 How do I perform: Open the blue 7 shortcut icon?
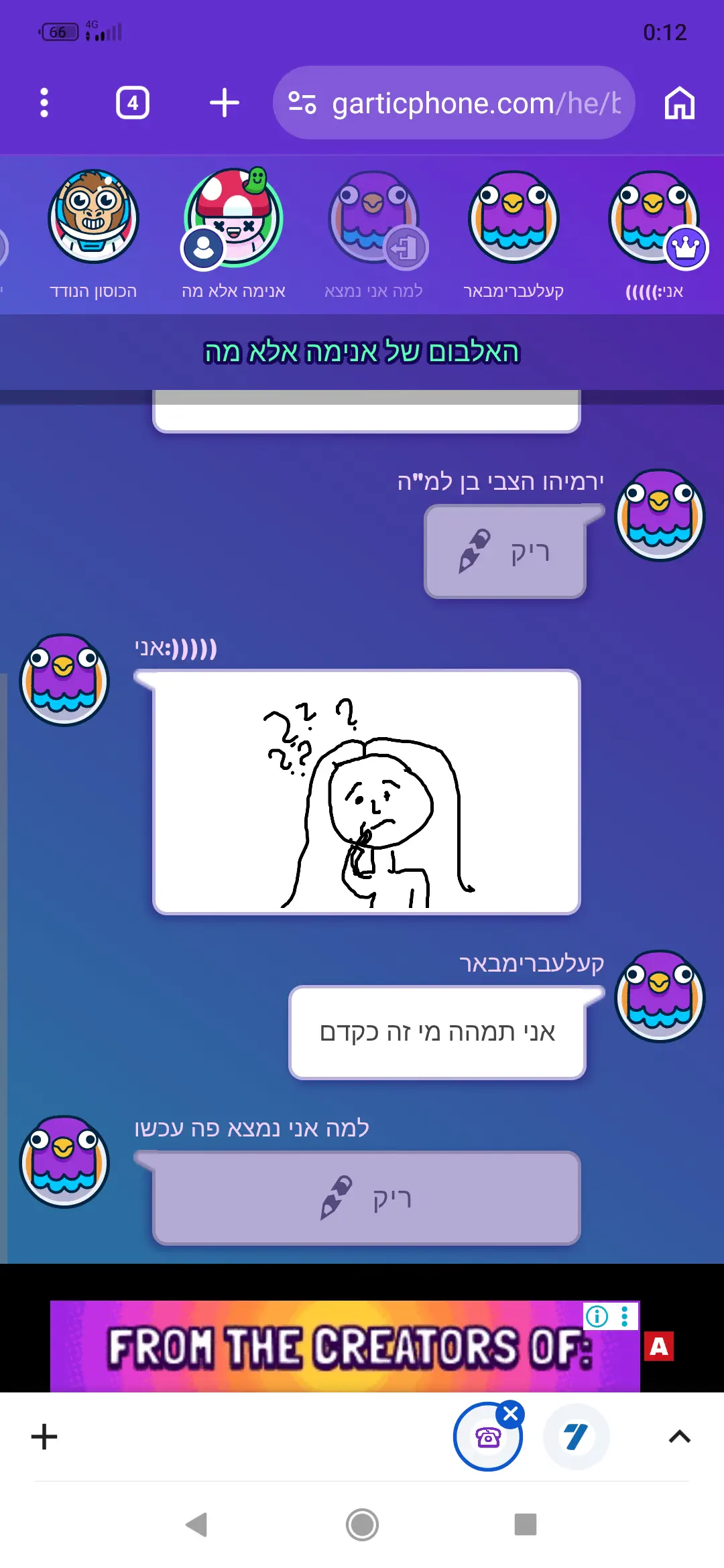[576, 1437]
